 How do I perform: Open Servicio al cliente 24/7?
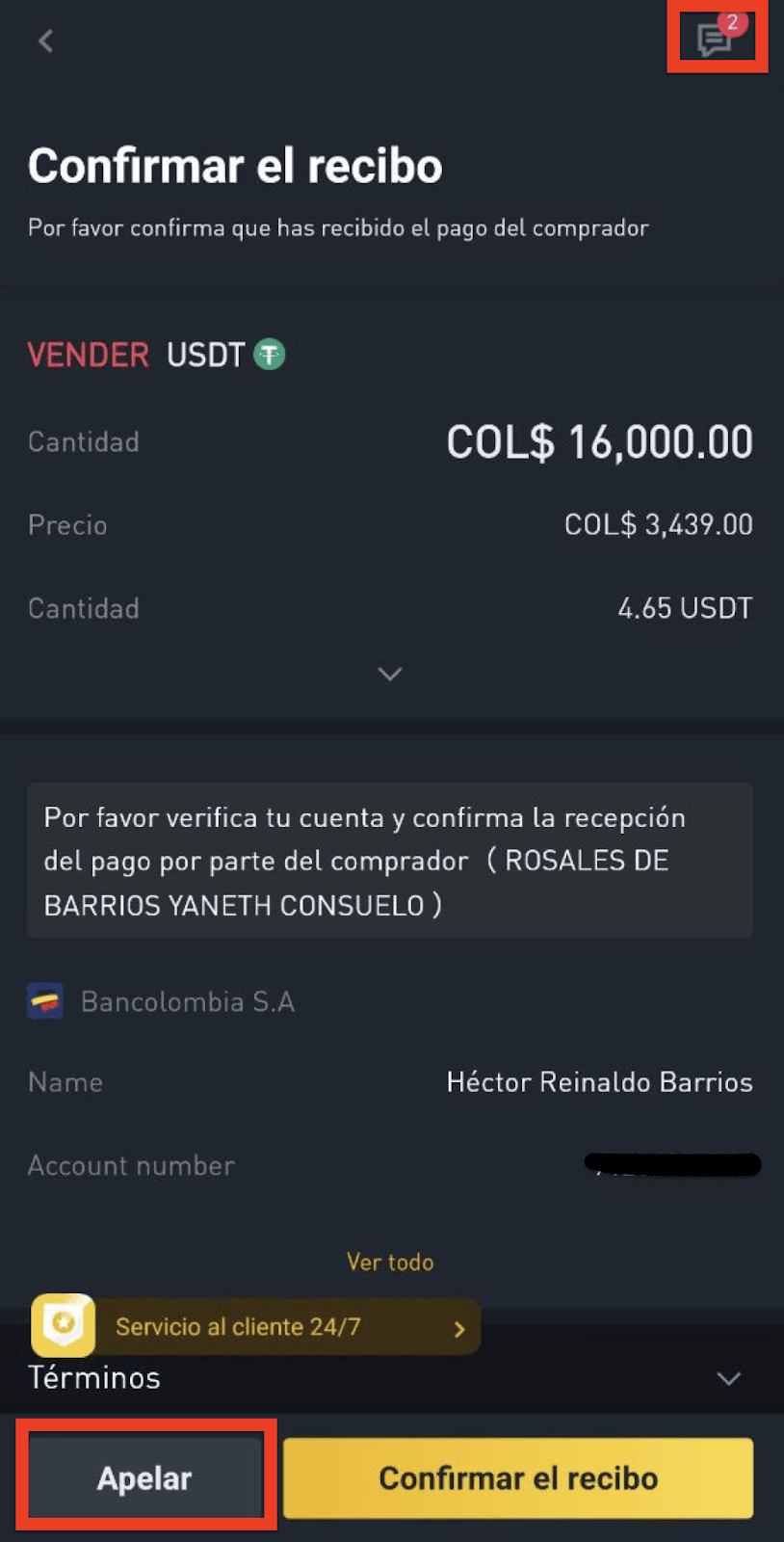click(x=256, y=1326)
